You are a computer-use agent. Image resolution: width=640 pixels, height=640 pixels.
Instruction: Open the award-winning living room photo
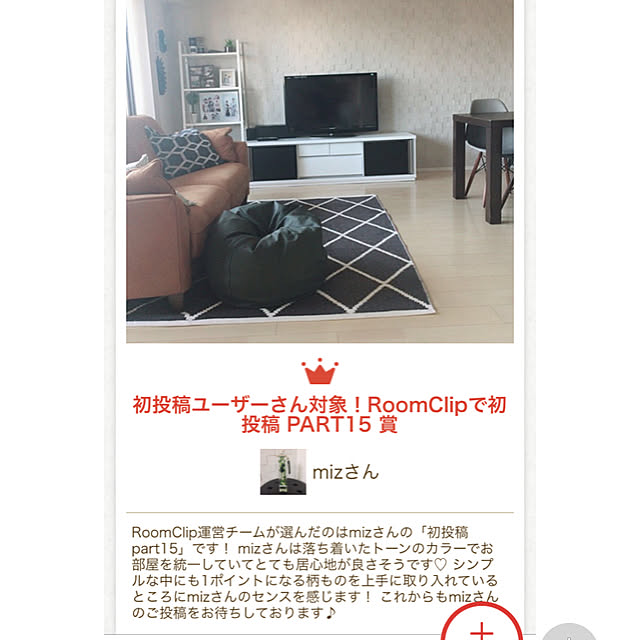[x=320, y=170]
